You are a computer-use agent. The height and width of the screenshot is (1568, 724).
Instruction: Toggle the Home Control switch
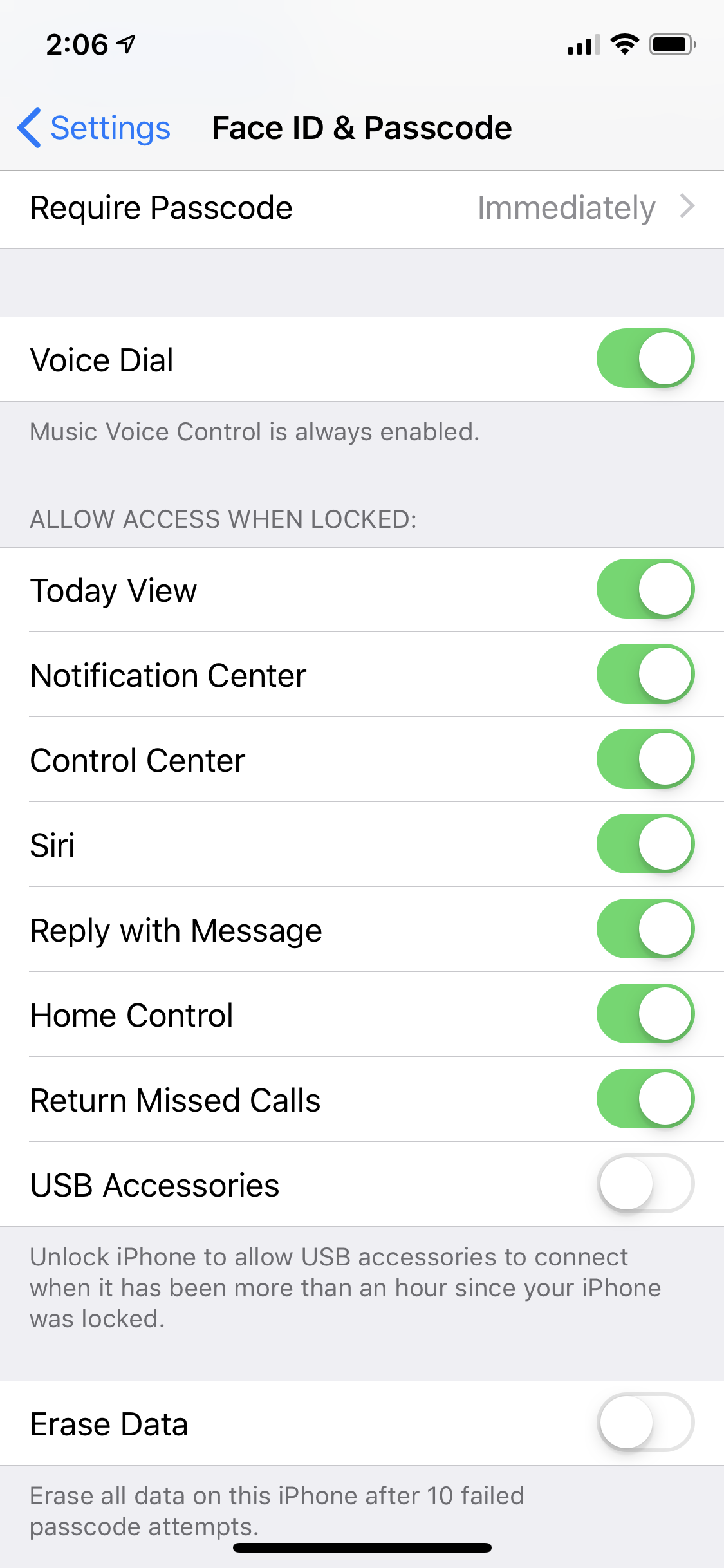(x=645, y=1014)
